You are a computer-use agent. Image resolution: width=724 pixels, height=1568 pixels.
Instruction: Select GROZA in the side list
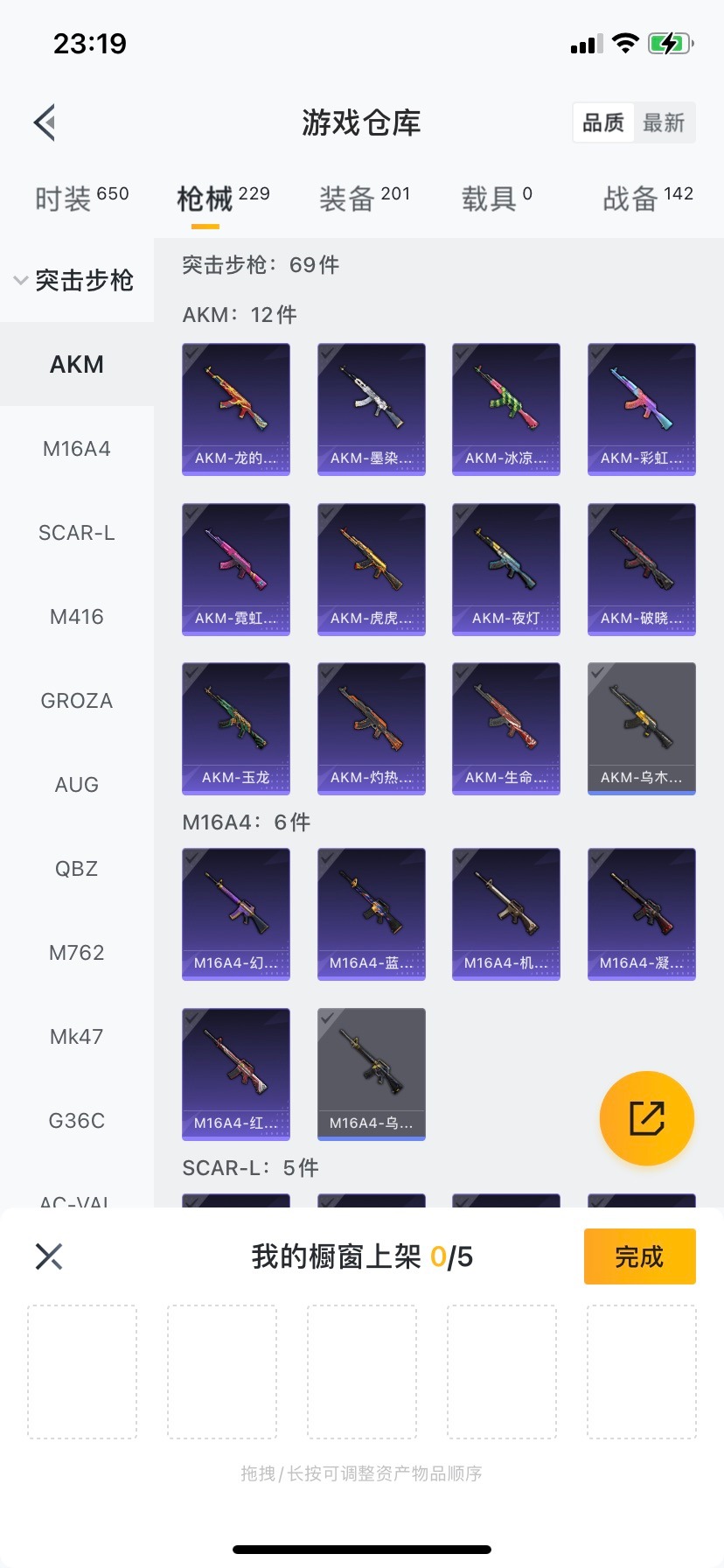(77, 701)
